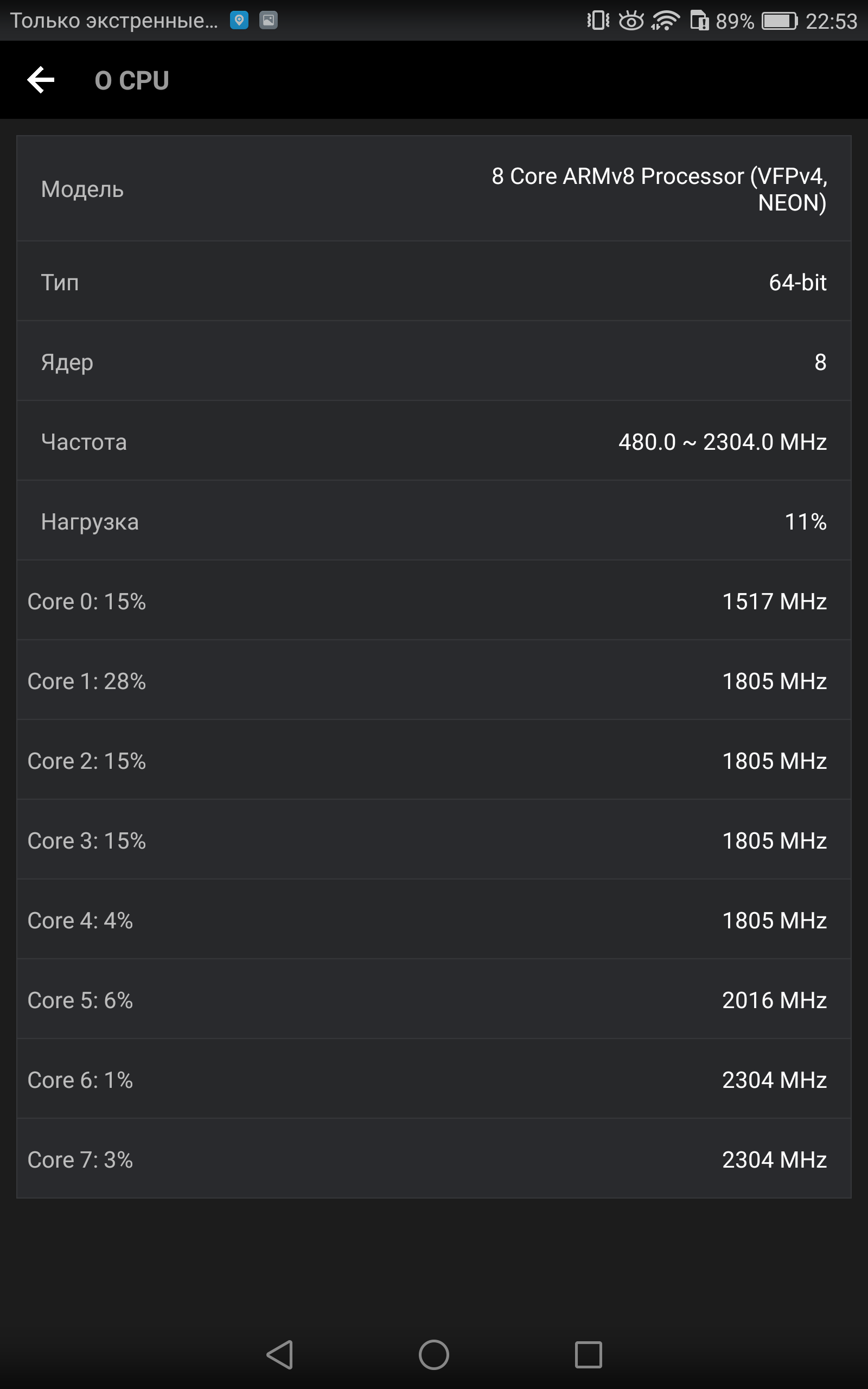Tap the system back button
The height and width of the screenshot is (1389, 868).
(x=280, y=1355)
